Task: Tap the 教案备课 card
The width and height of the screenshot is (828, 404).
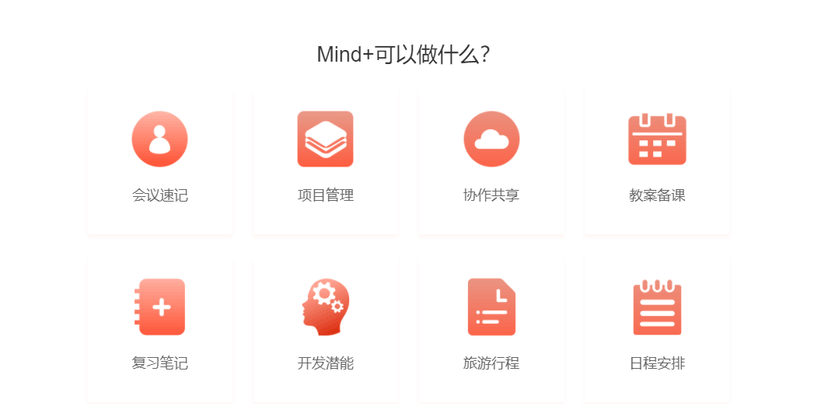Action: [657, 160]
